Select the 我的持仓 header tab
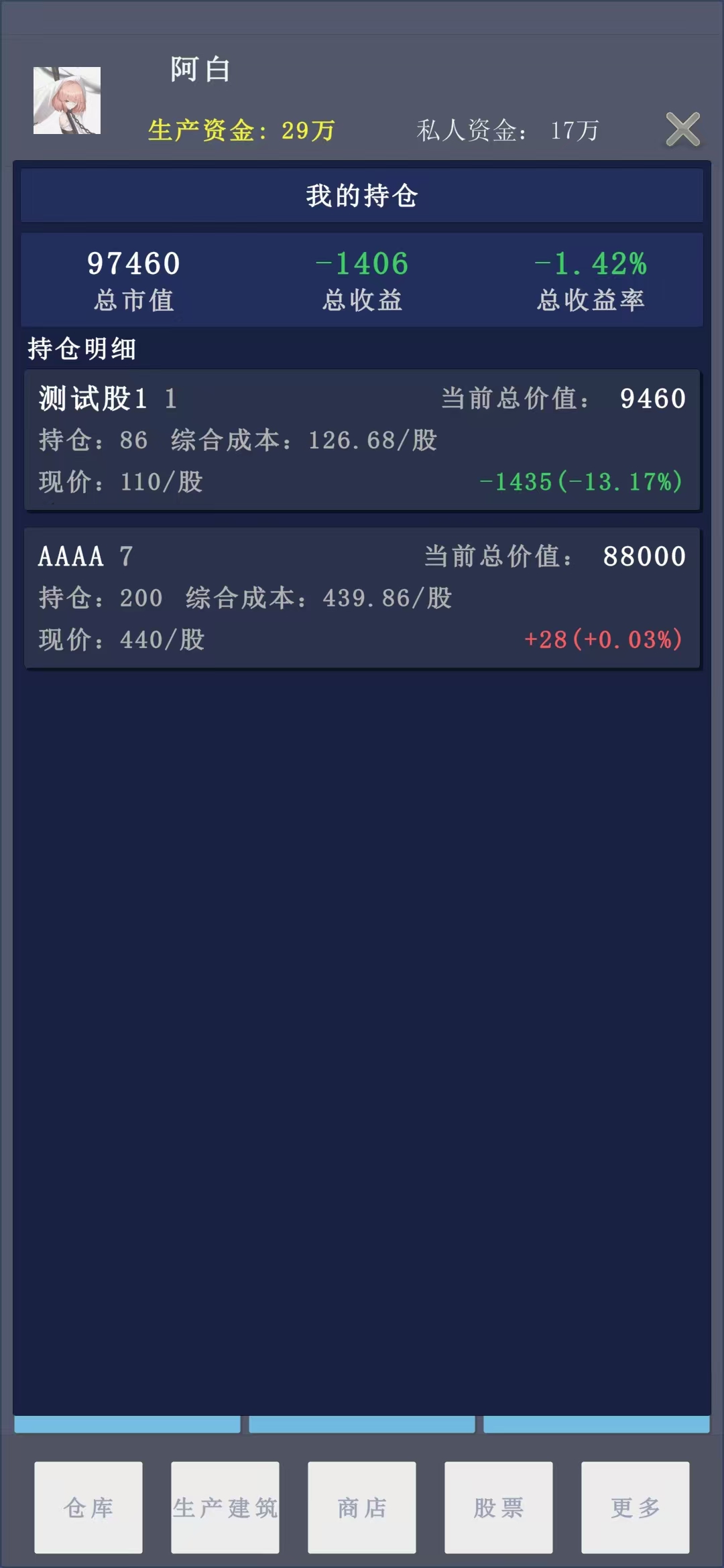724x1568 pixels. [361, 194]
